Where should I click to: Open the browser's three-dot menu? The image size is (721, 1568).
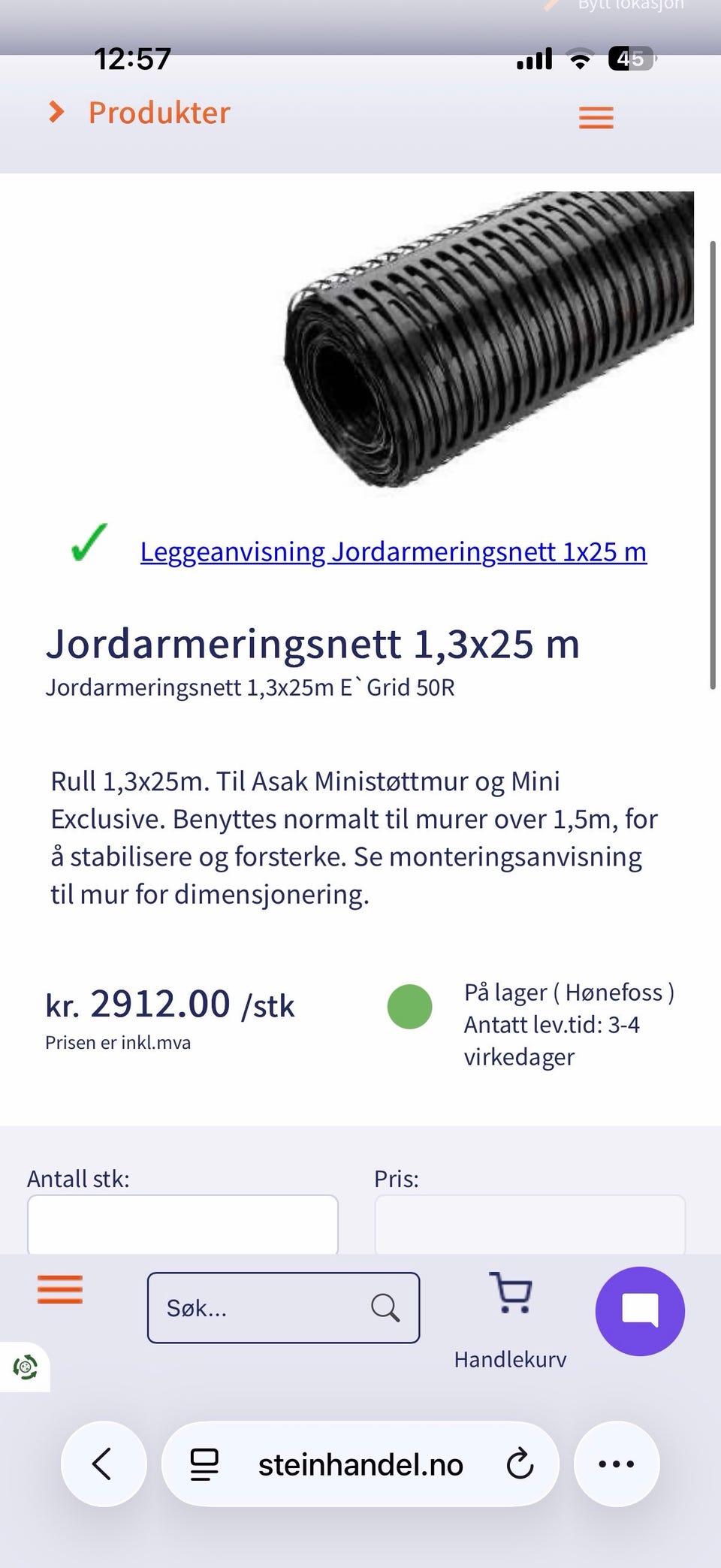click(x=617, y=1464)
